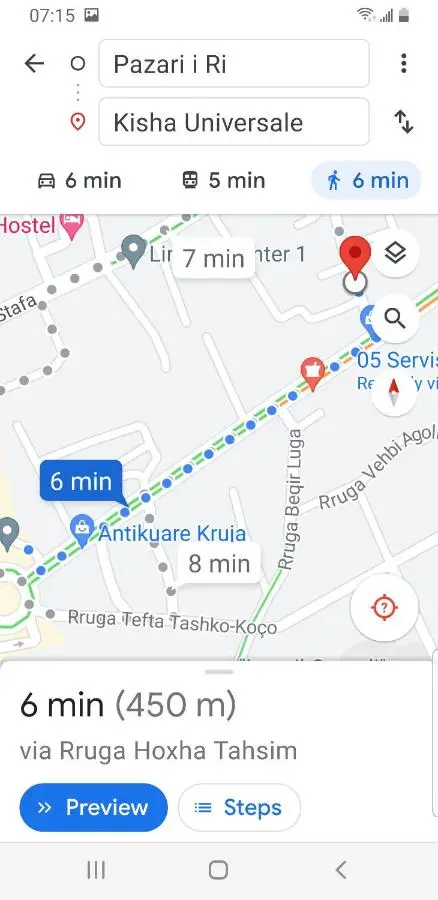
Task: Choose the 8 min alternative route
Action: (219, 564)
